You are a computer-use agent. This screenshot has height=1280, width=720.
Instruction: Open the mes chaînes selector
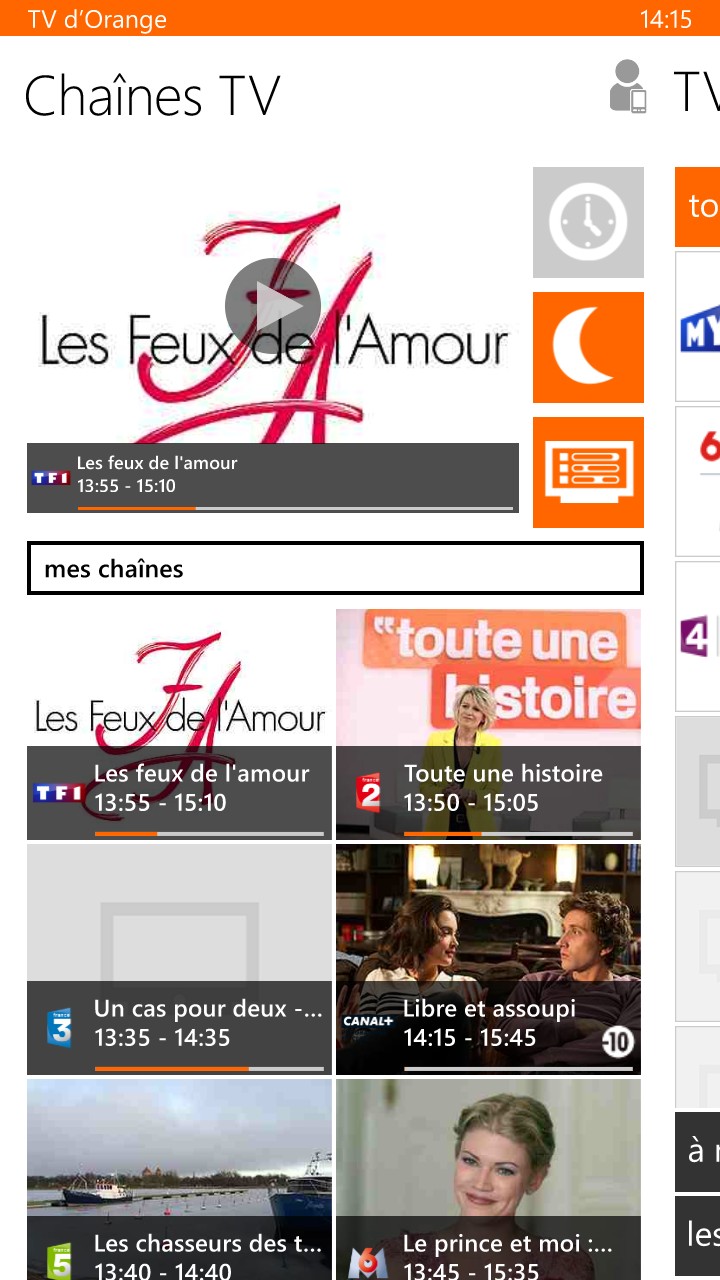point(335,569)
